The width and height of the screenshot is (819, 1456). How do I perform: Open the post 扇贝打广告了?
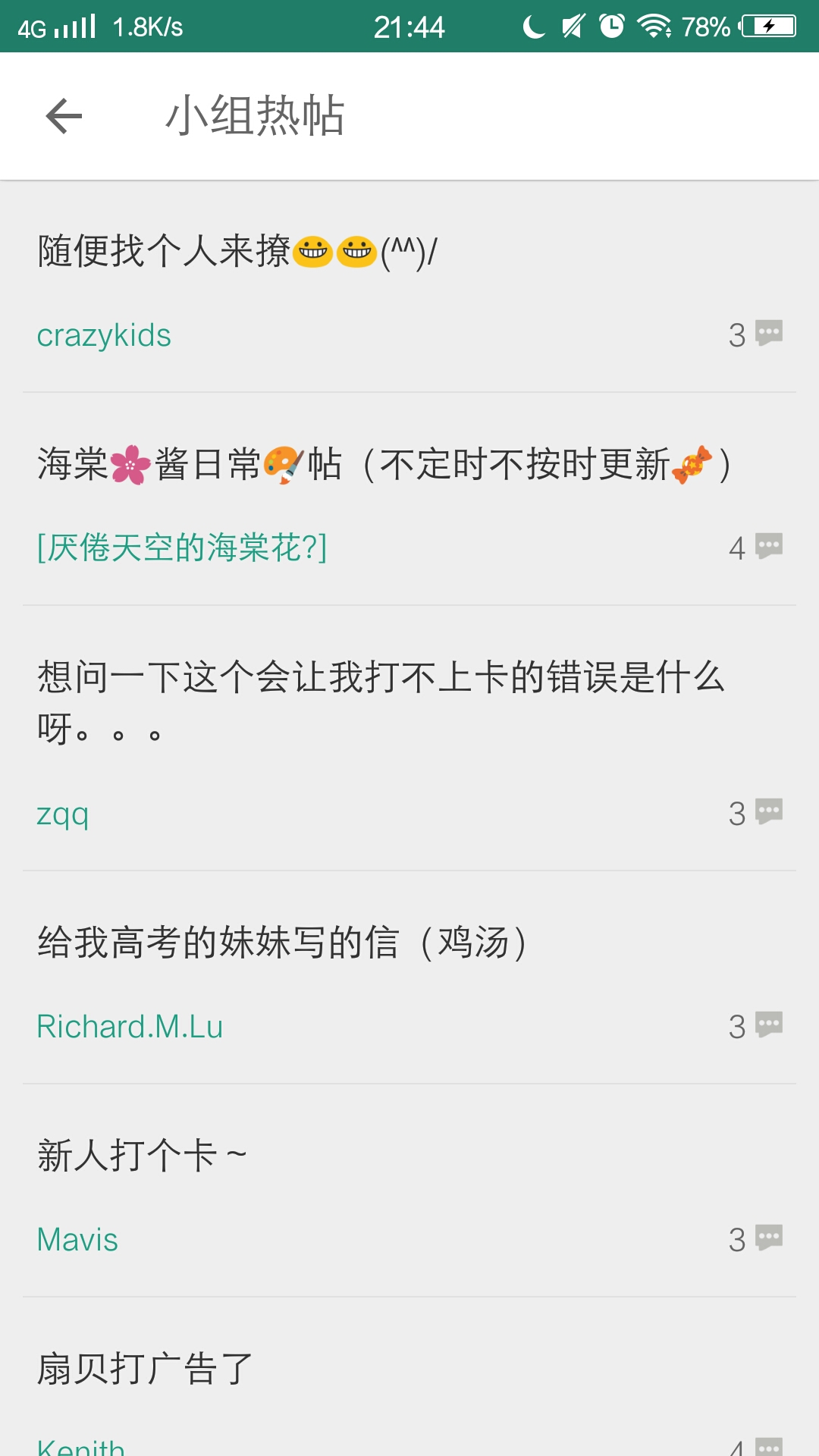tap(144, 1369)
